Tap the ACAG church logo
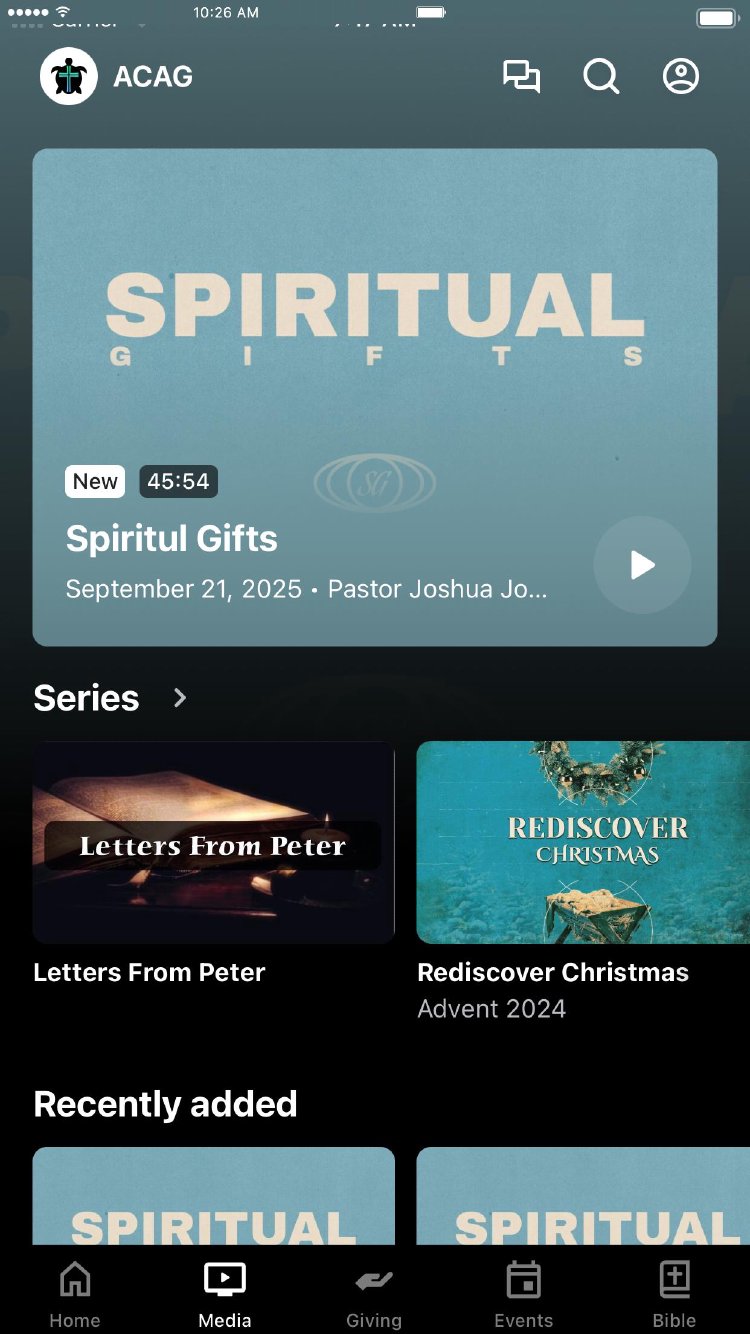Viewport: 750px width, 1334px height. pyautogui.click(x=69, y=77)
